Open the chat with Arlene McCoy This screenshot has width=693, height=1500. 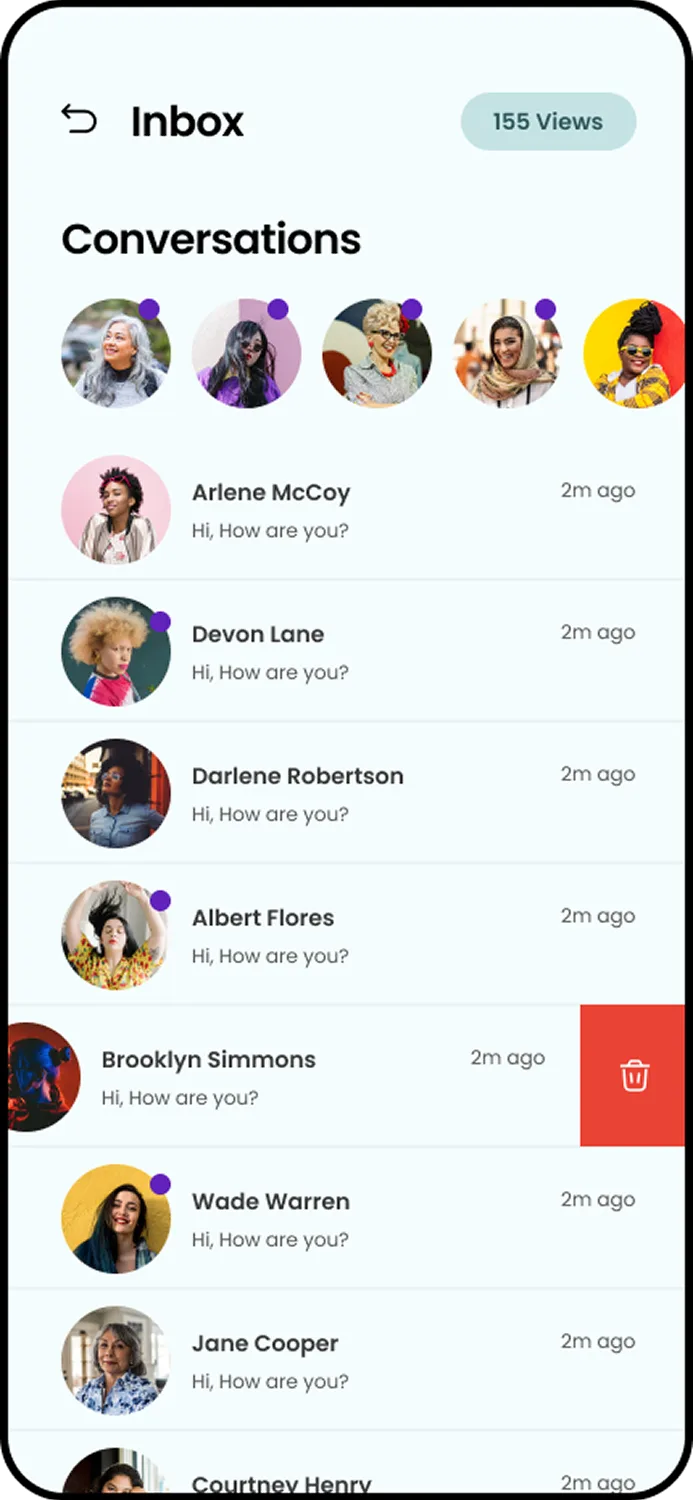click(x=347, y=510)
